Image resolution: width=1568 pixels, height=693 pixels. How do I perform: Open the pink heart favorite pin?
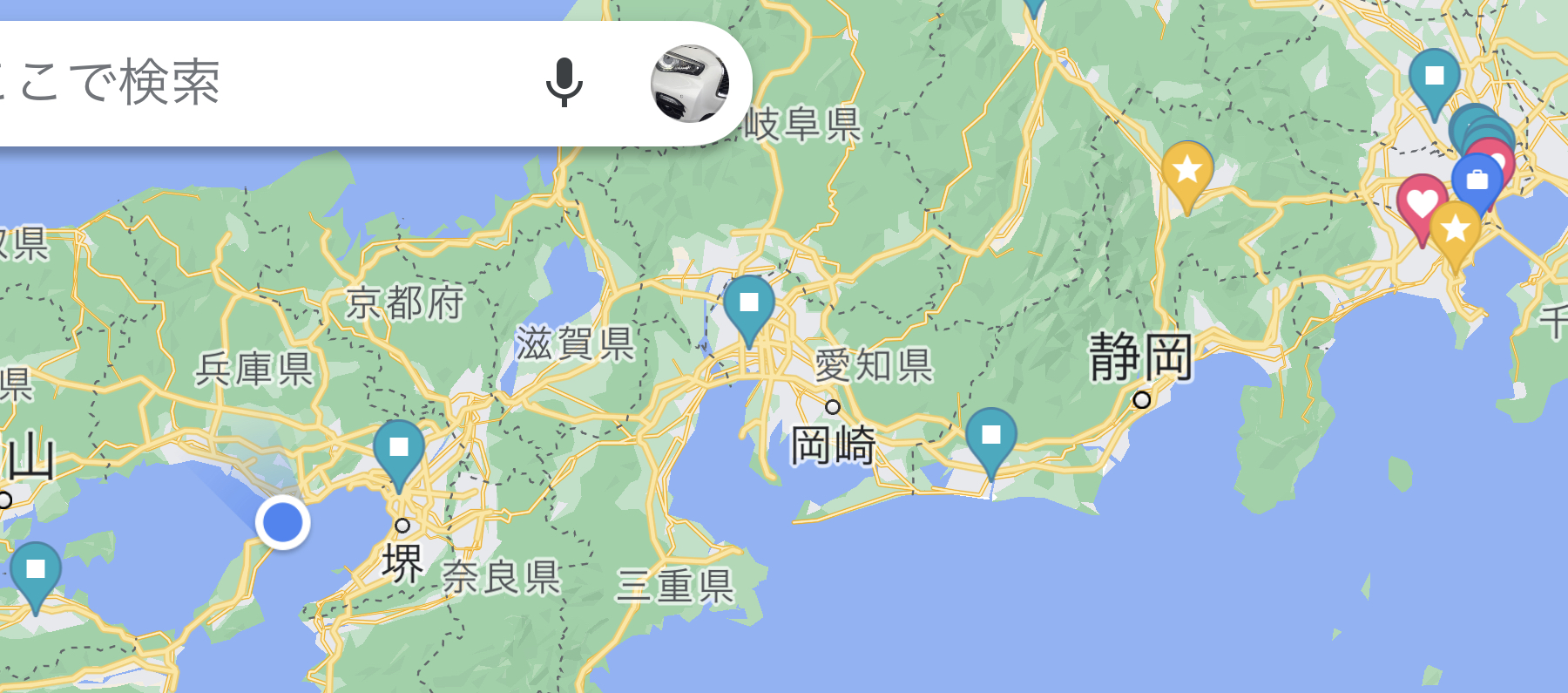coord(1421,204)
